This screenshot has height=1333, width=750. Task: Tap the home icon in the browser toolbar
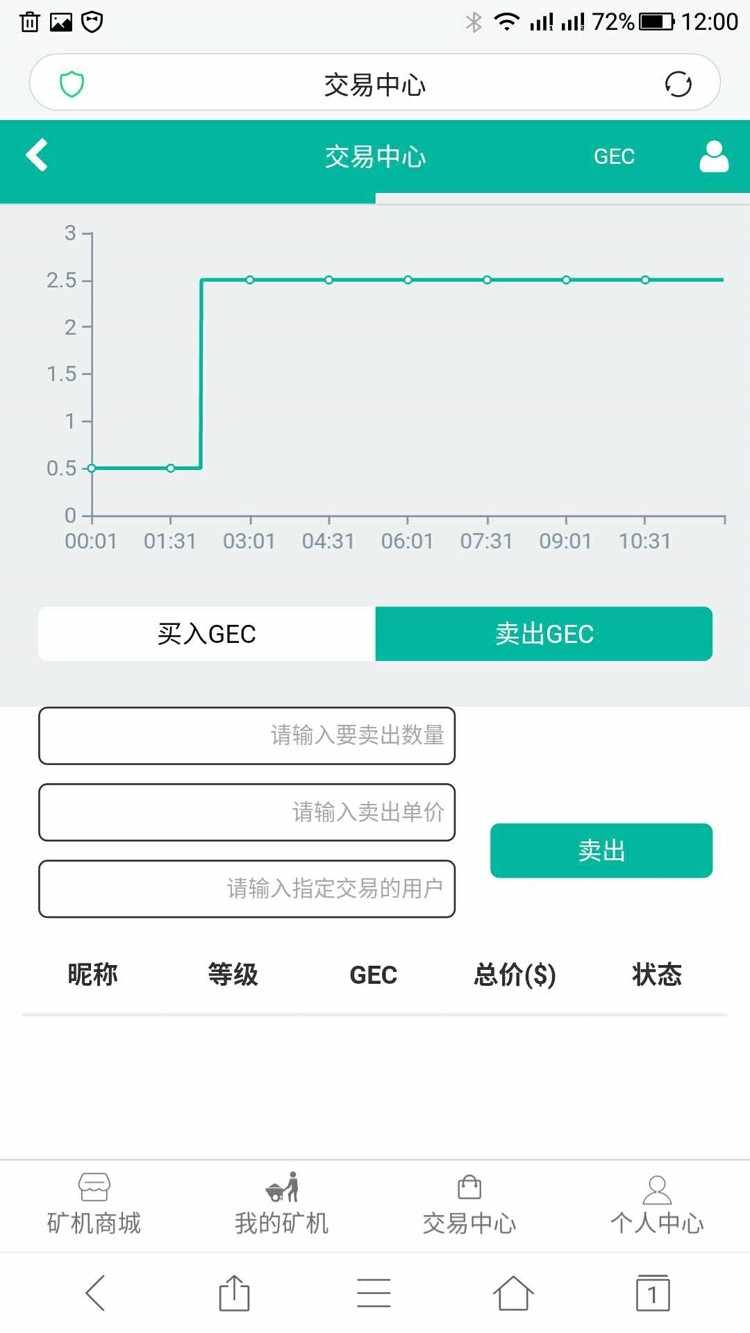click(512, 1292)
